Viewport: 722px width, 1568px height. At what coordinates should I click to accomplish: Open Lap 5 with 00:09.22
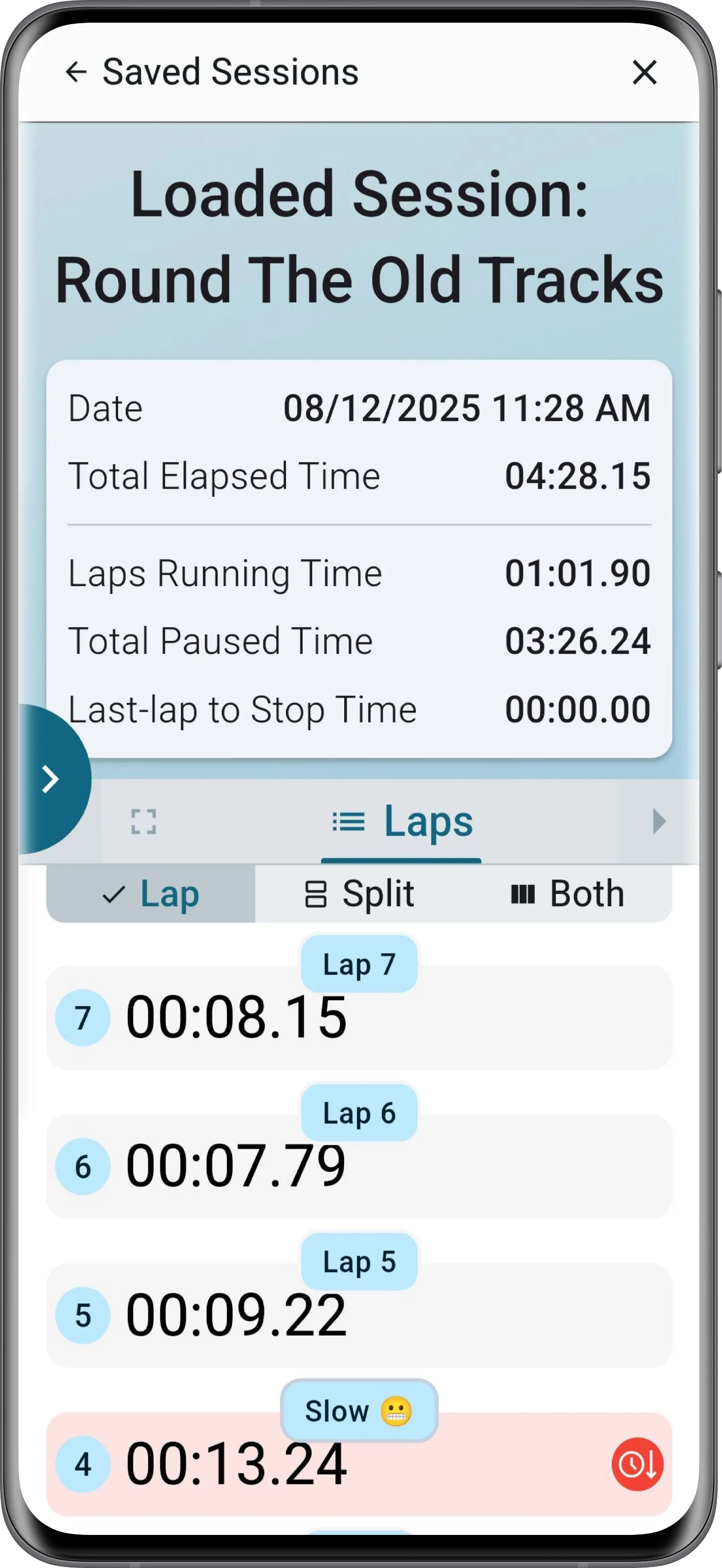(x=359, y=1315)
